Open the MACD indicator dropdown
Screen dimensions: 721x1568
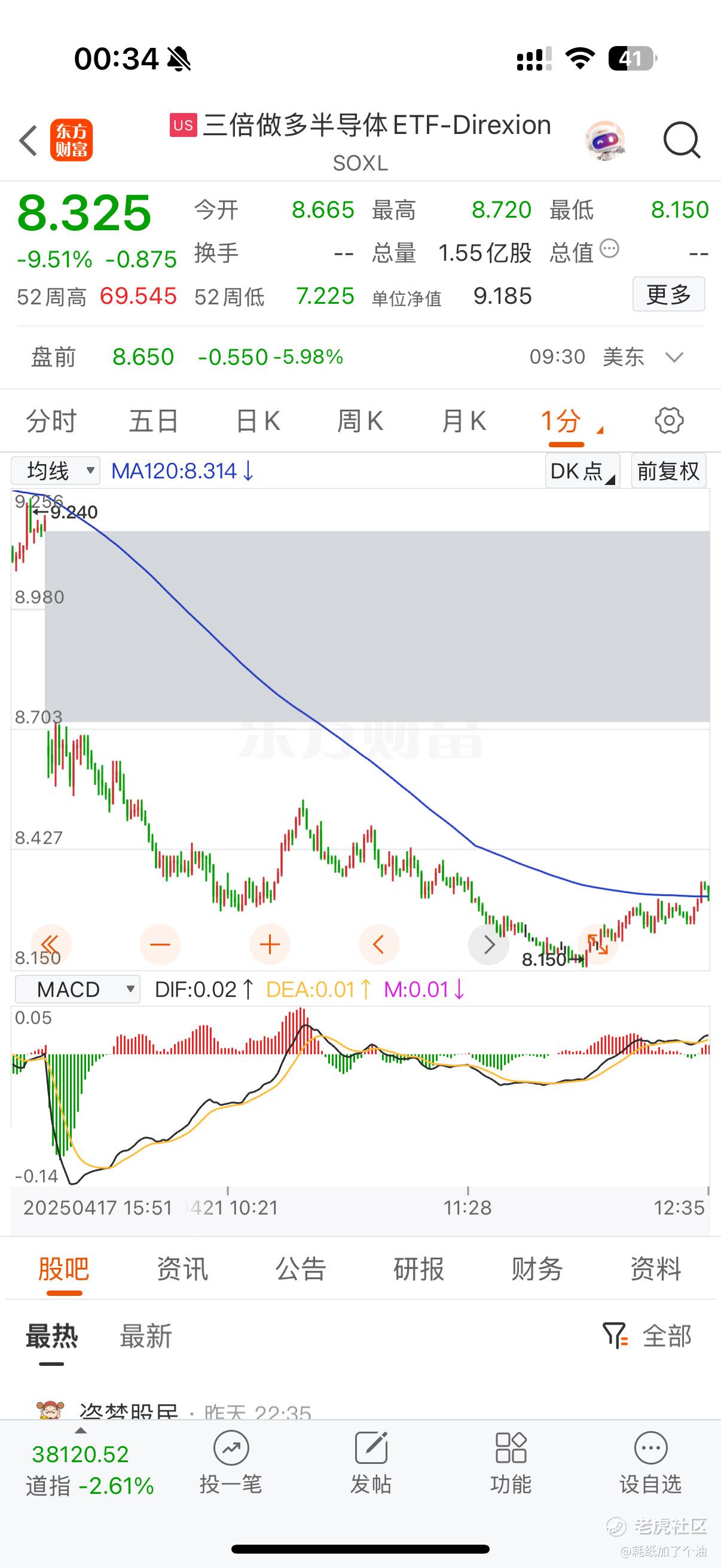[x=77, y=989]
